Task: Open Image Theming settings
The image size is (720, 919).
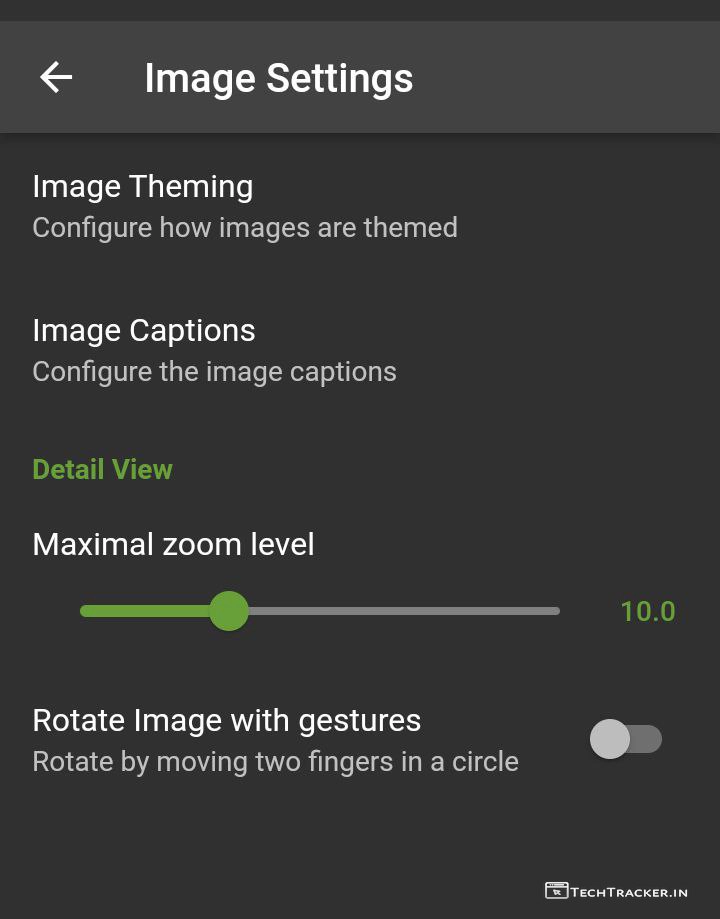Action: tap(244, 206)
